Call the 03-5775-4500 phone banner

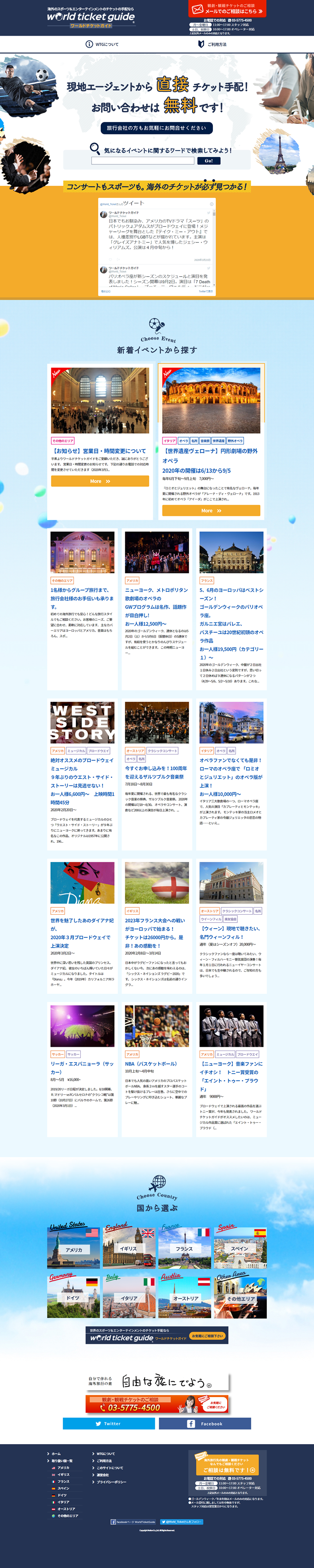(157, 1403)
